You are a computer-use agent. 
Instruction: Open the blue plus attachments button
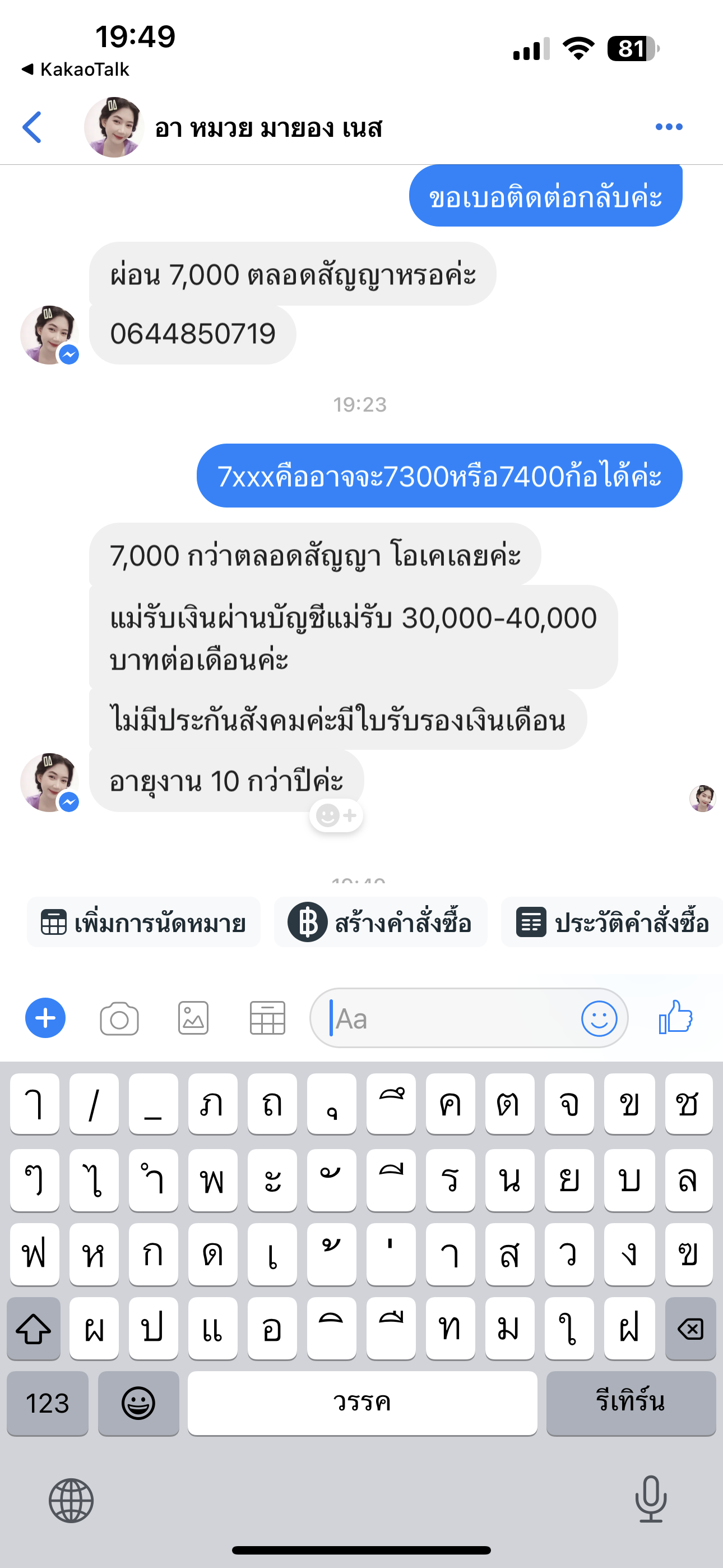45,1018
